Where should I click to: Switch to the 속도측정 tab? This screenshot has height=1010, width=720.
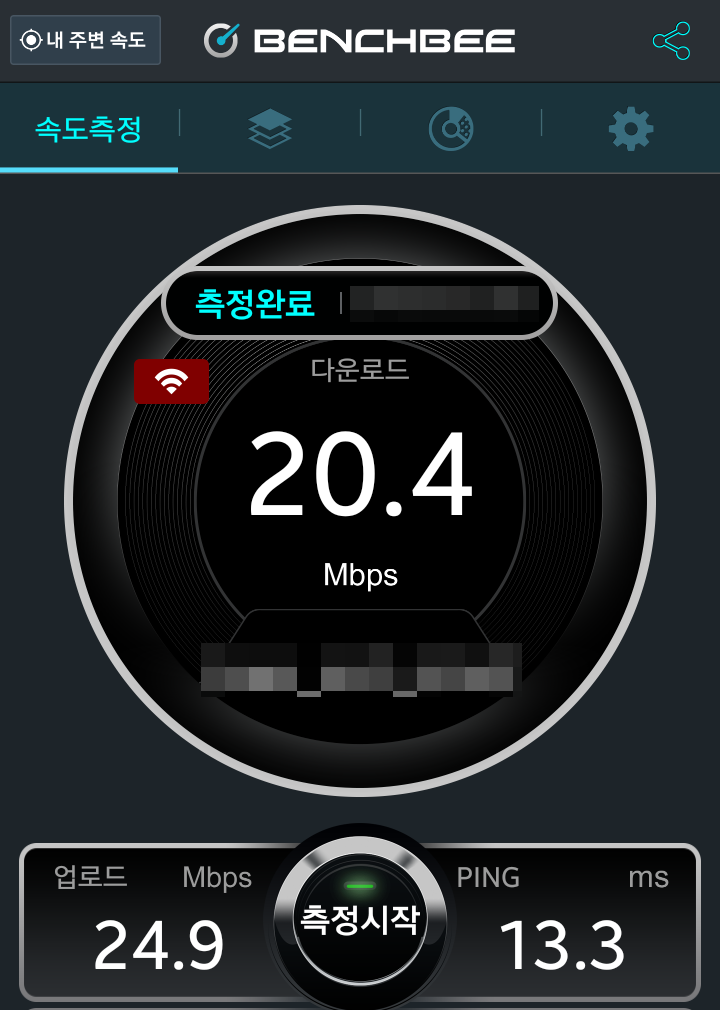coord(89,129)
